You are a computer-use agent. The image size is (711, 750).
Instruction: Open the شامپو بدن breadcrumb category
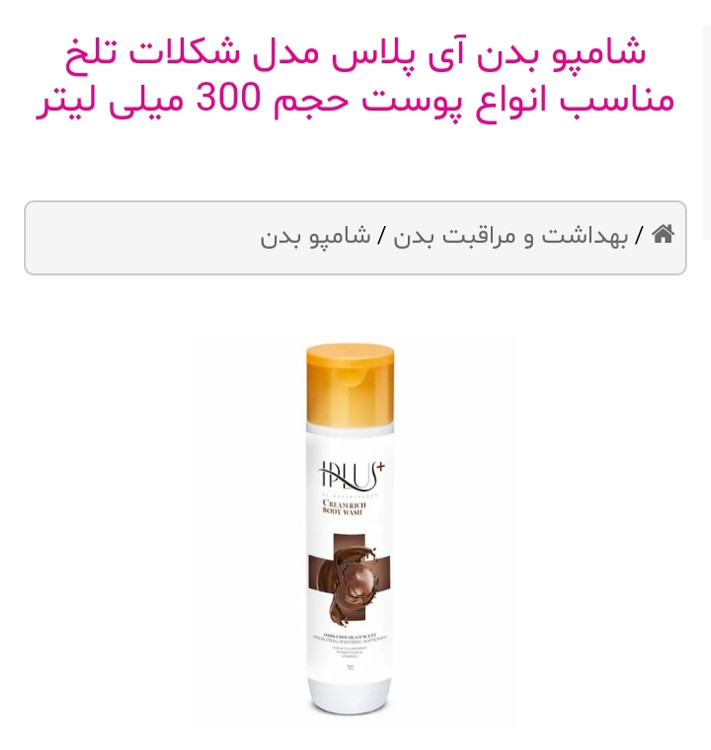click(x=315, y=236)
